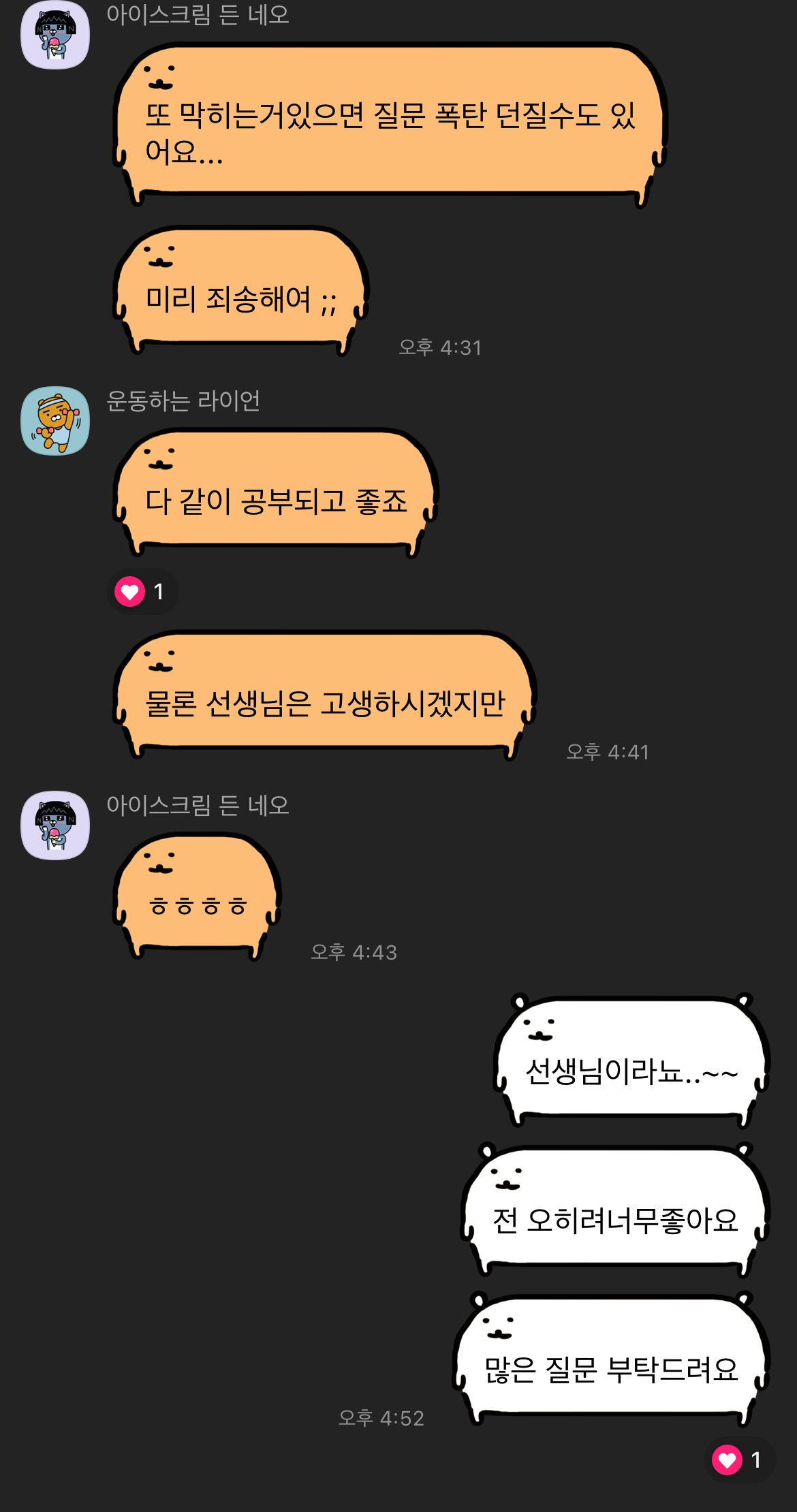Tap heart reaction under '다 같이 공부되고 좋죠'

[x=142, y=591]
